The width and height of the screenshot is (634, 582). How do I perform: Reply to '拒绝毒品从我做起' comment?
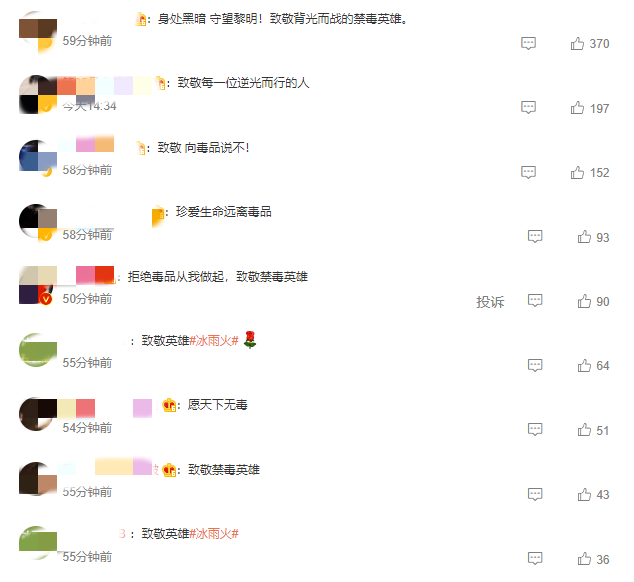pos(535,301)
